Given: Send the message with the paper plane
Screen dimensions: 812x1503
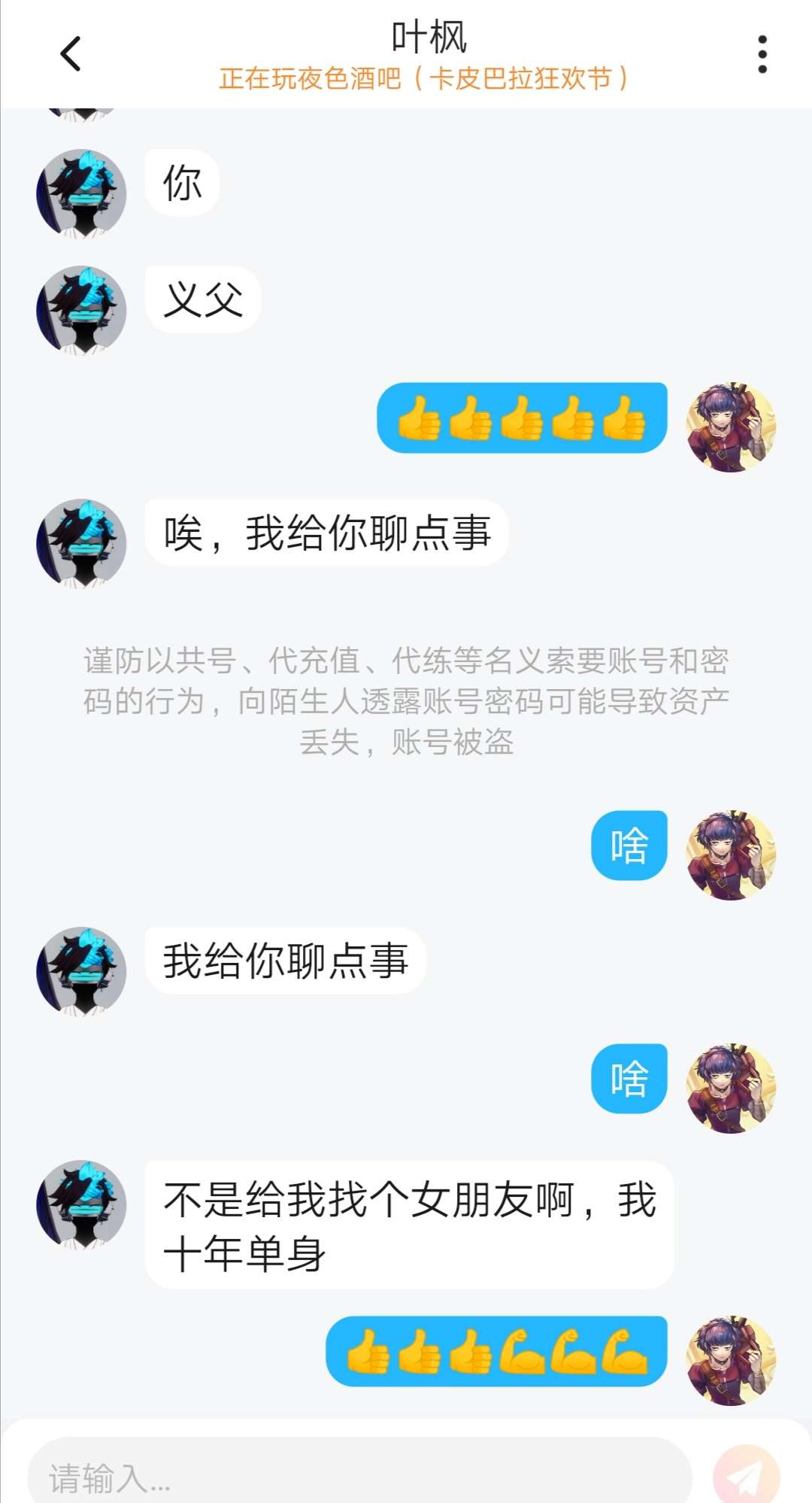Looking at the screenshot, I should coord(746,1476).
